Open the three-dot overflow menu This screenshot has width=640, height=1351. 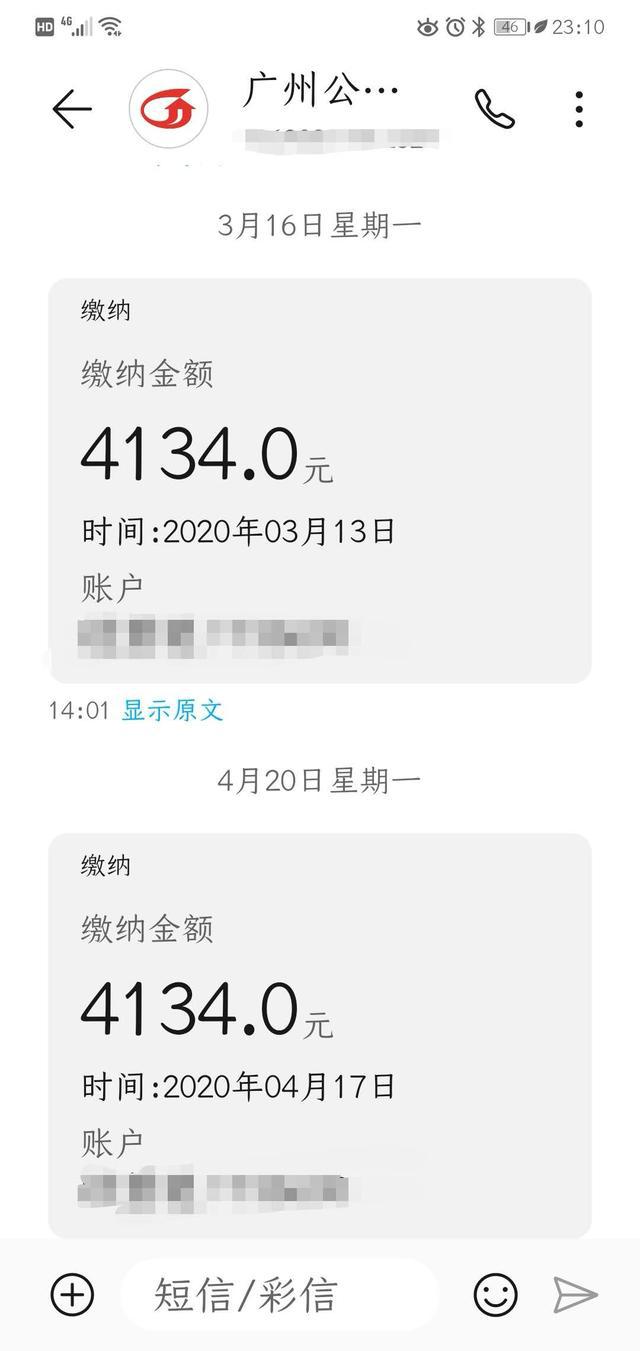click(579, 109)
